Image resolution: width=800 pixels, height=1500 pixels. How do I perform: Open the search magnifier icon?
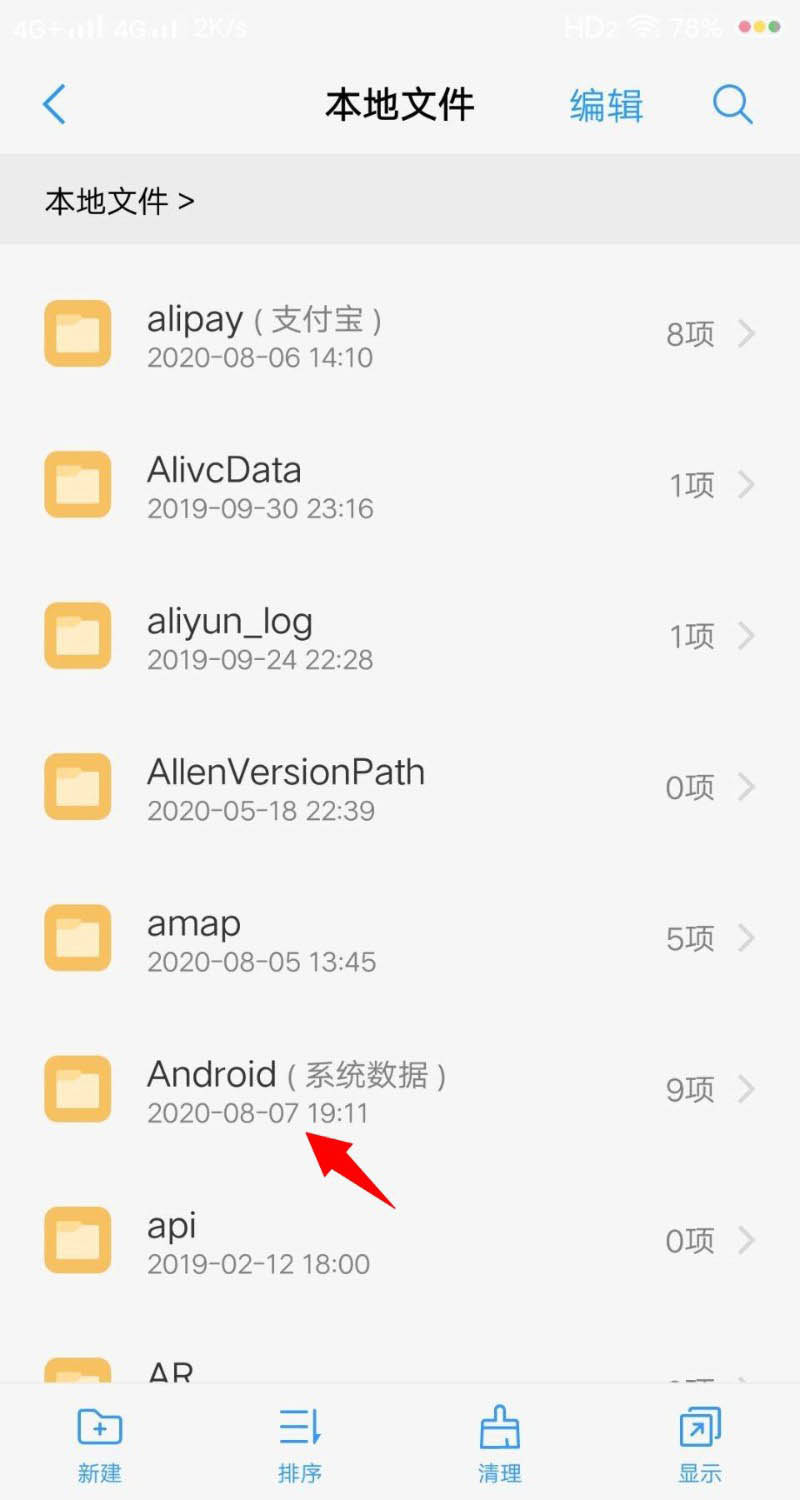[732, 104]
